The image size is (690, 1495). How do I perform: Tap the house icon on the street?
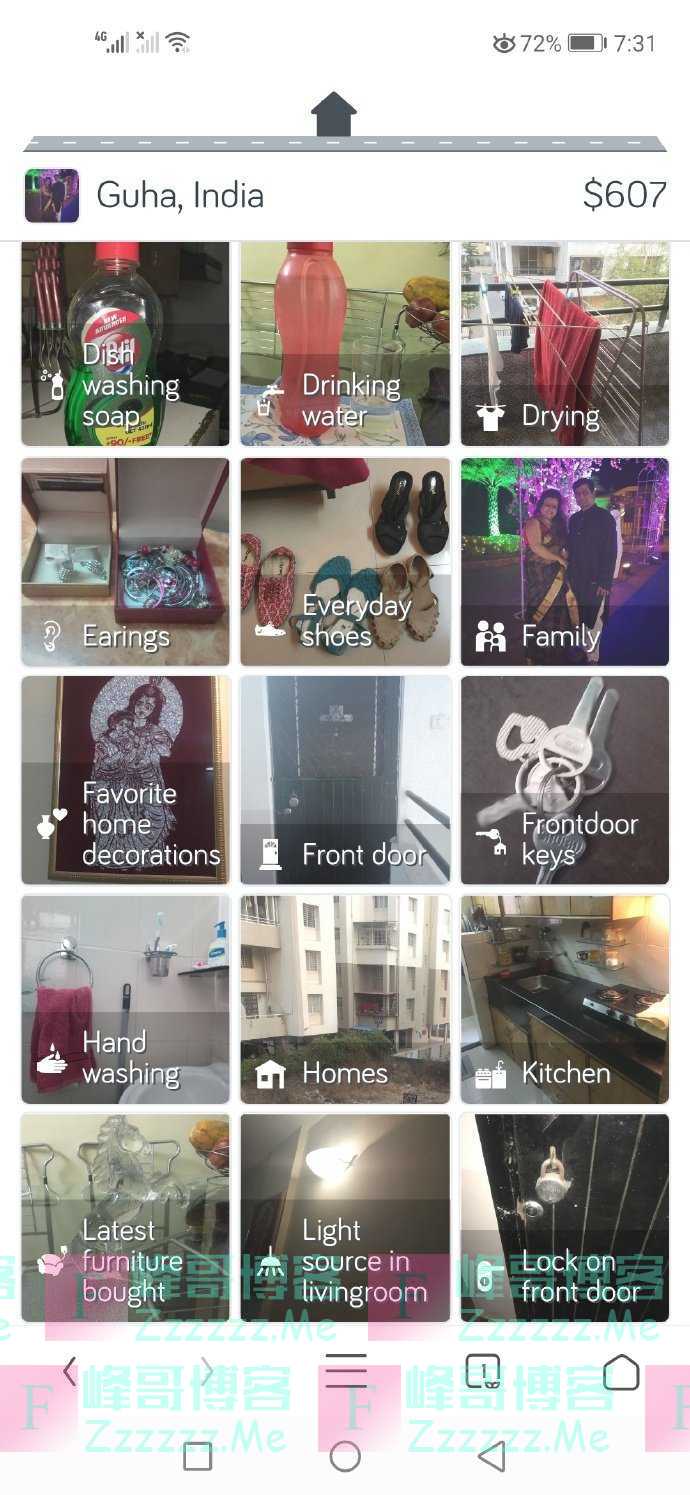[334, 114]
